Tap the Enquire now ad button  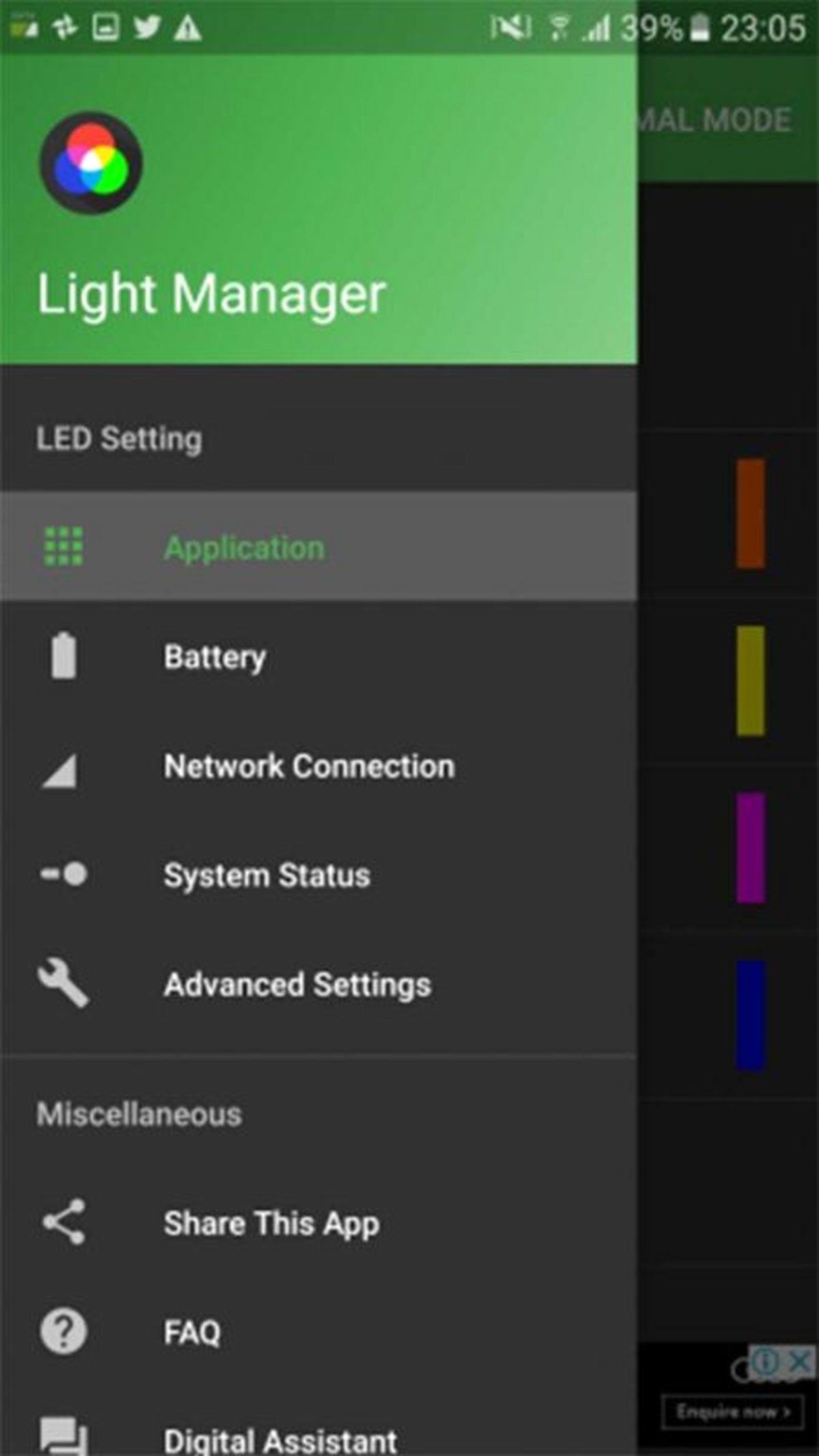(x=732, y=1412)
